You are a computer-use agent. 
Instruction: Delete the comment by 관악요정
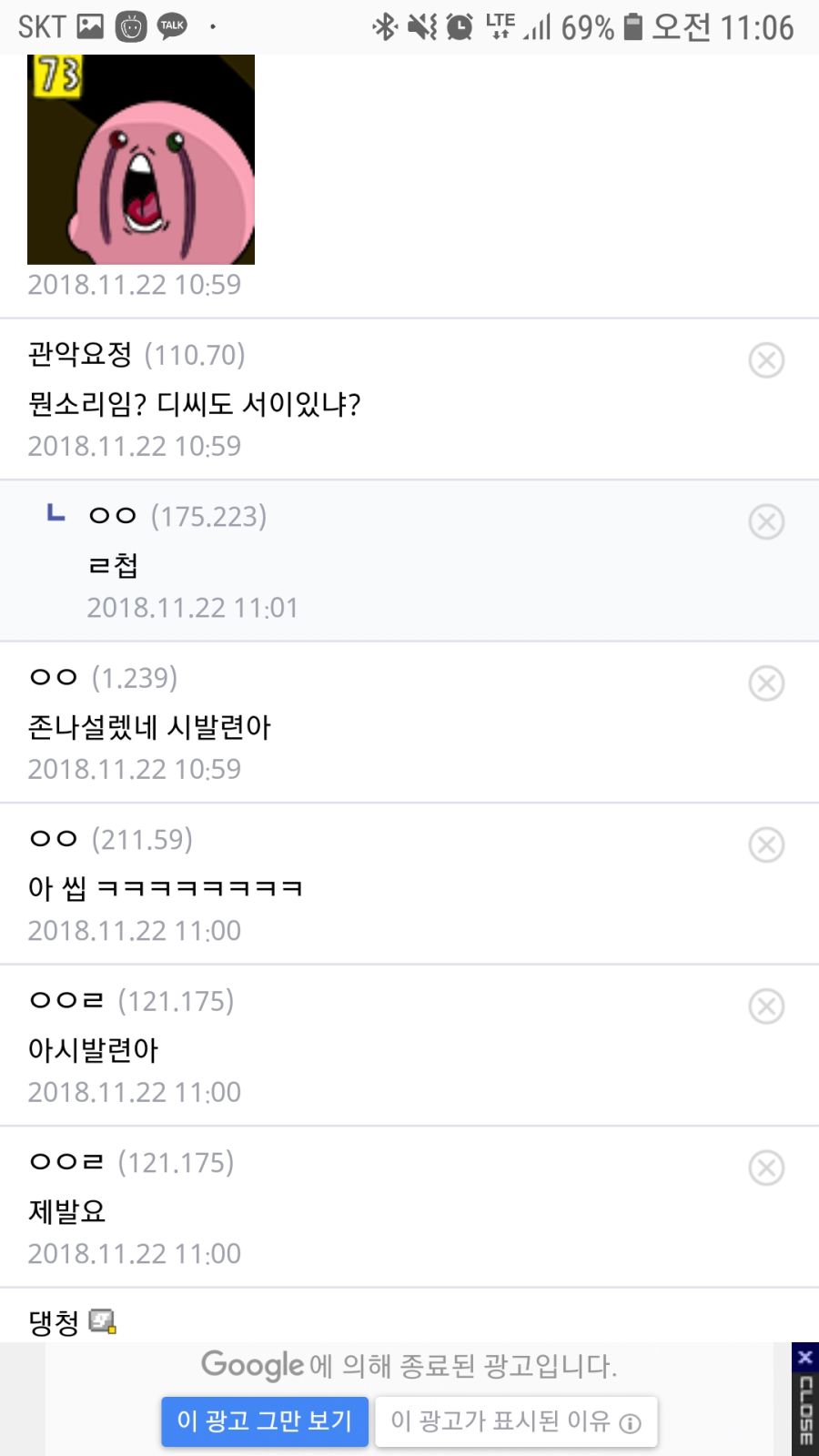(766, 360)
